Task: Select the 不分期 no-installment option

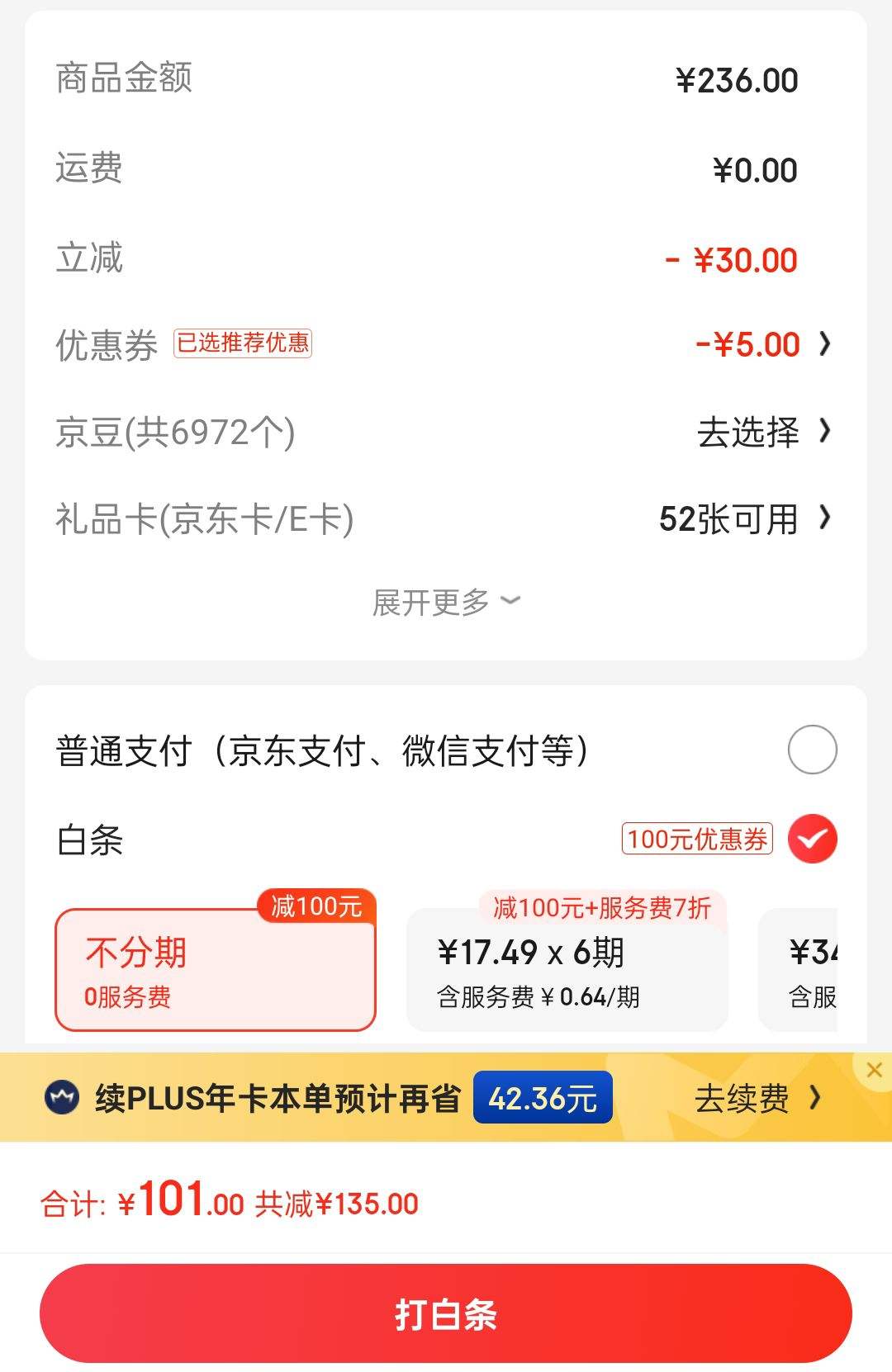Action: pyautogui.click(x=215, y=967)
